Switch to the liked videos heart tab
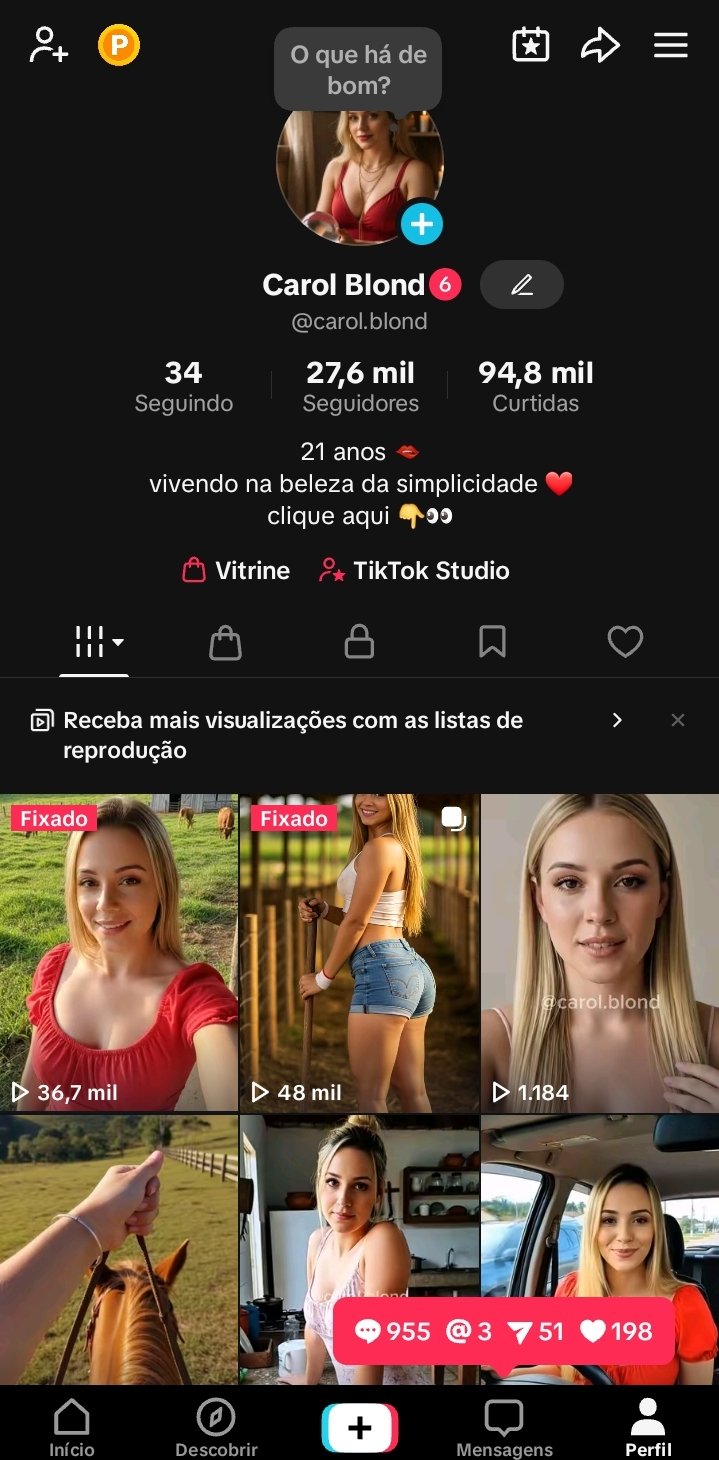This screenshot has height=1460, width=719. 625,642
